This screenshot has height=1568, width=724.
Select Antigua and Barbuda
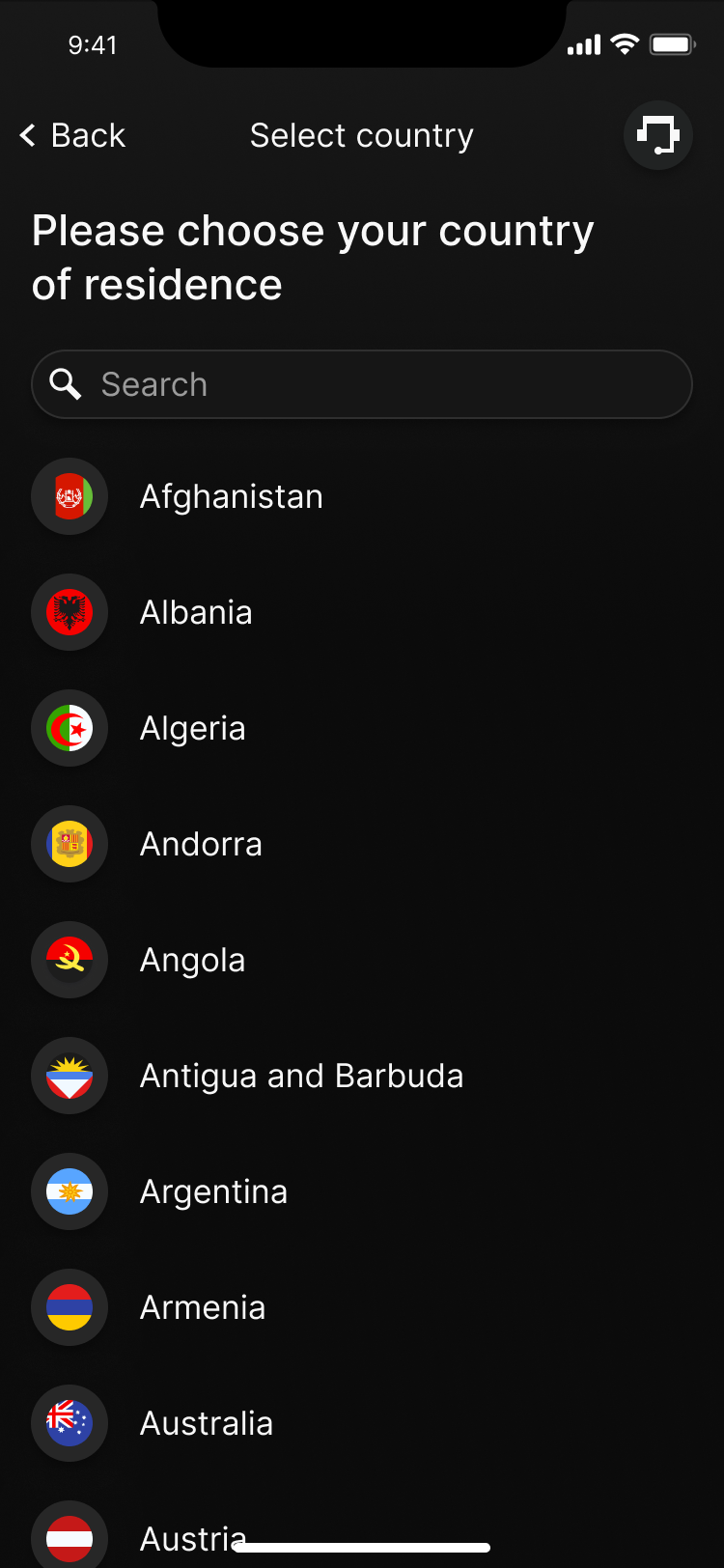point(301,1076)
